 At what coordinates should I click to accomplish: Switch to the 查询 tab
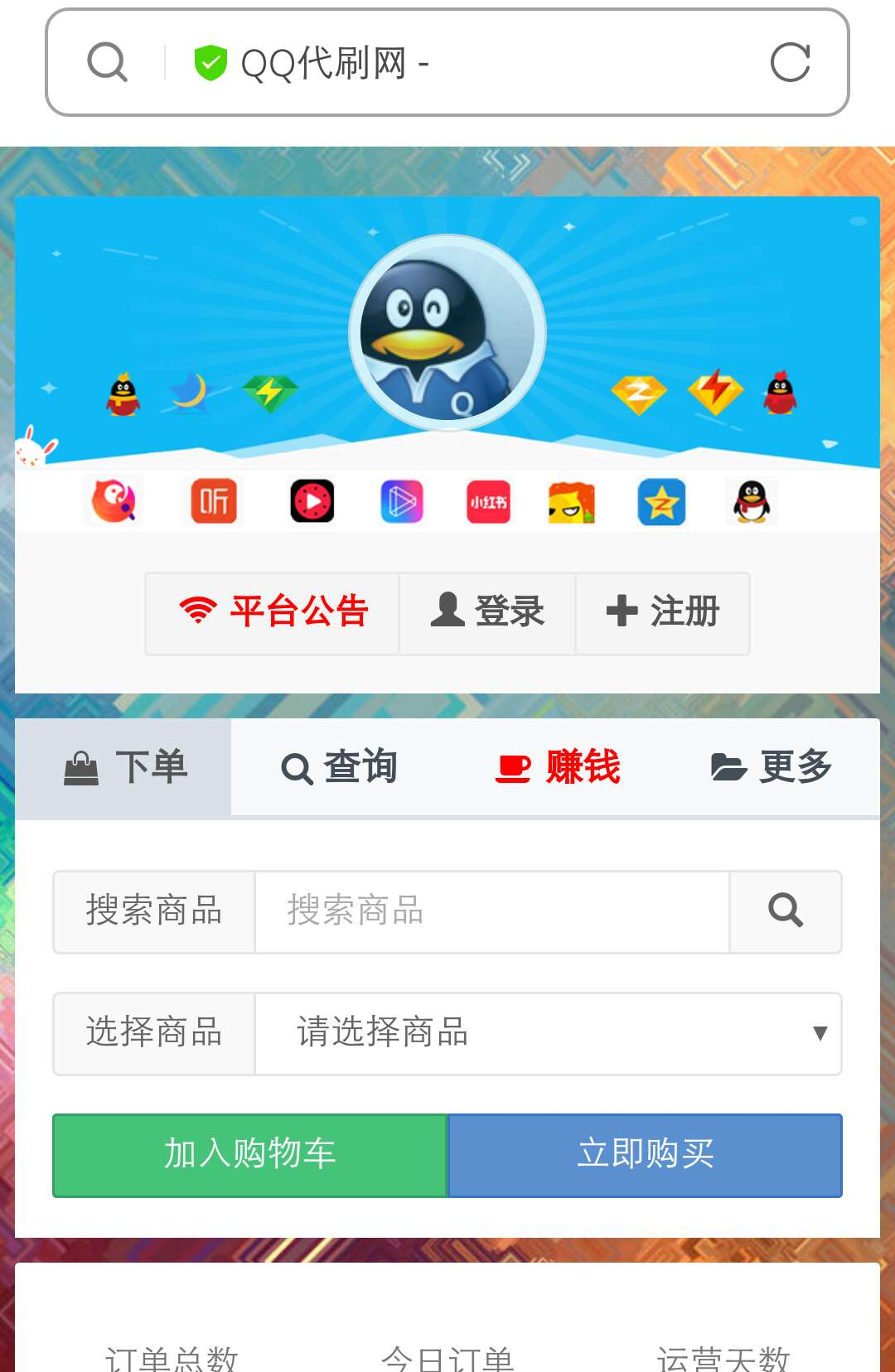click(x=339, y=767)
